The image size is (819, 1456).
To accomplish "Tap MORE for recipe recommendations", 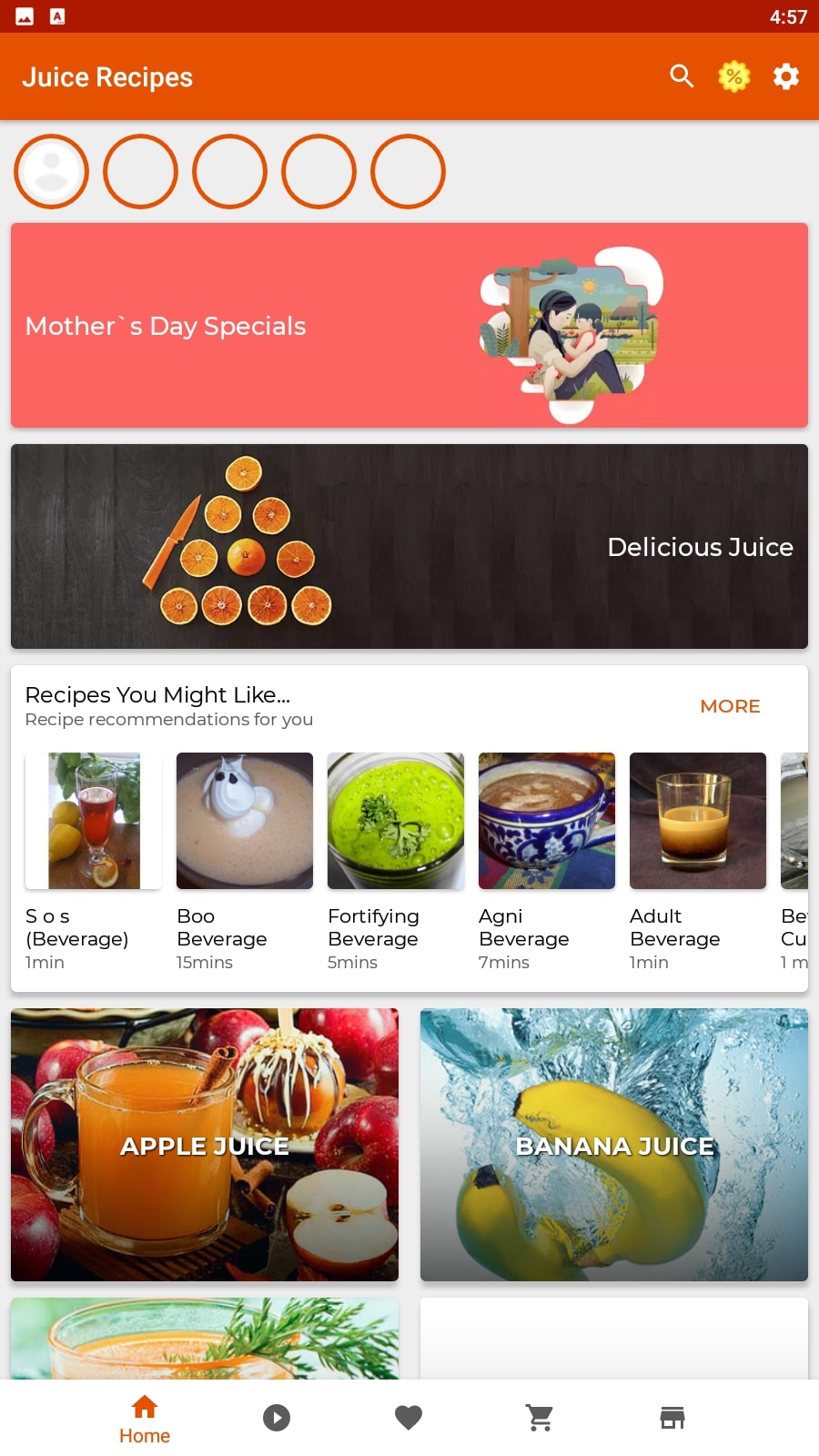I will (730, 706).
